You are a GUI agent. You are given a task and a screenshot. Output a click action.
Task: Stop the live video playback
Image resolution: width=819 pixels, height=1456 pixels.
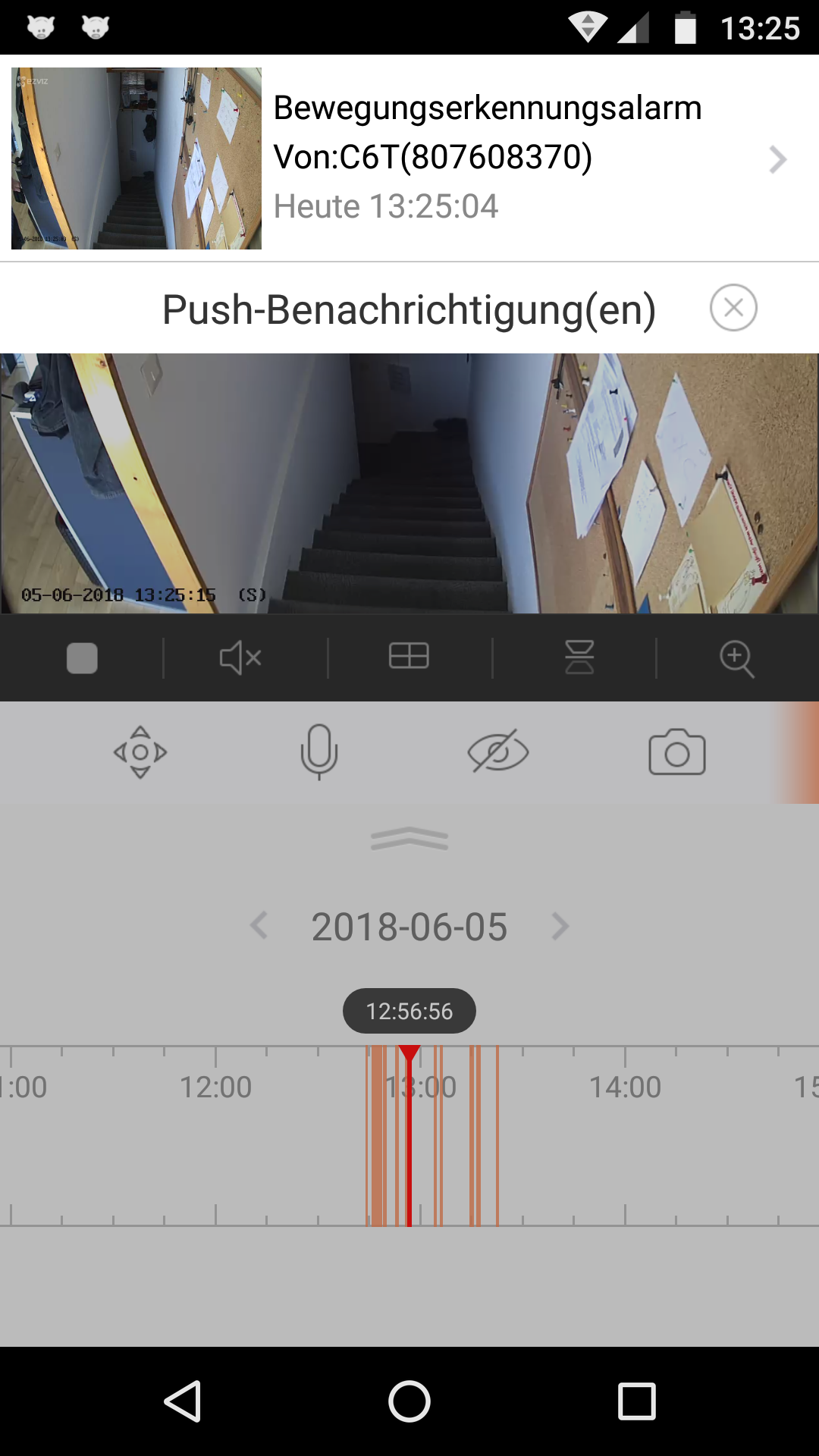[82, 657]
